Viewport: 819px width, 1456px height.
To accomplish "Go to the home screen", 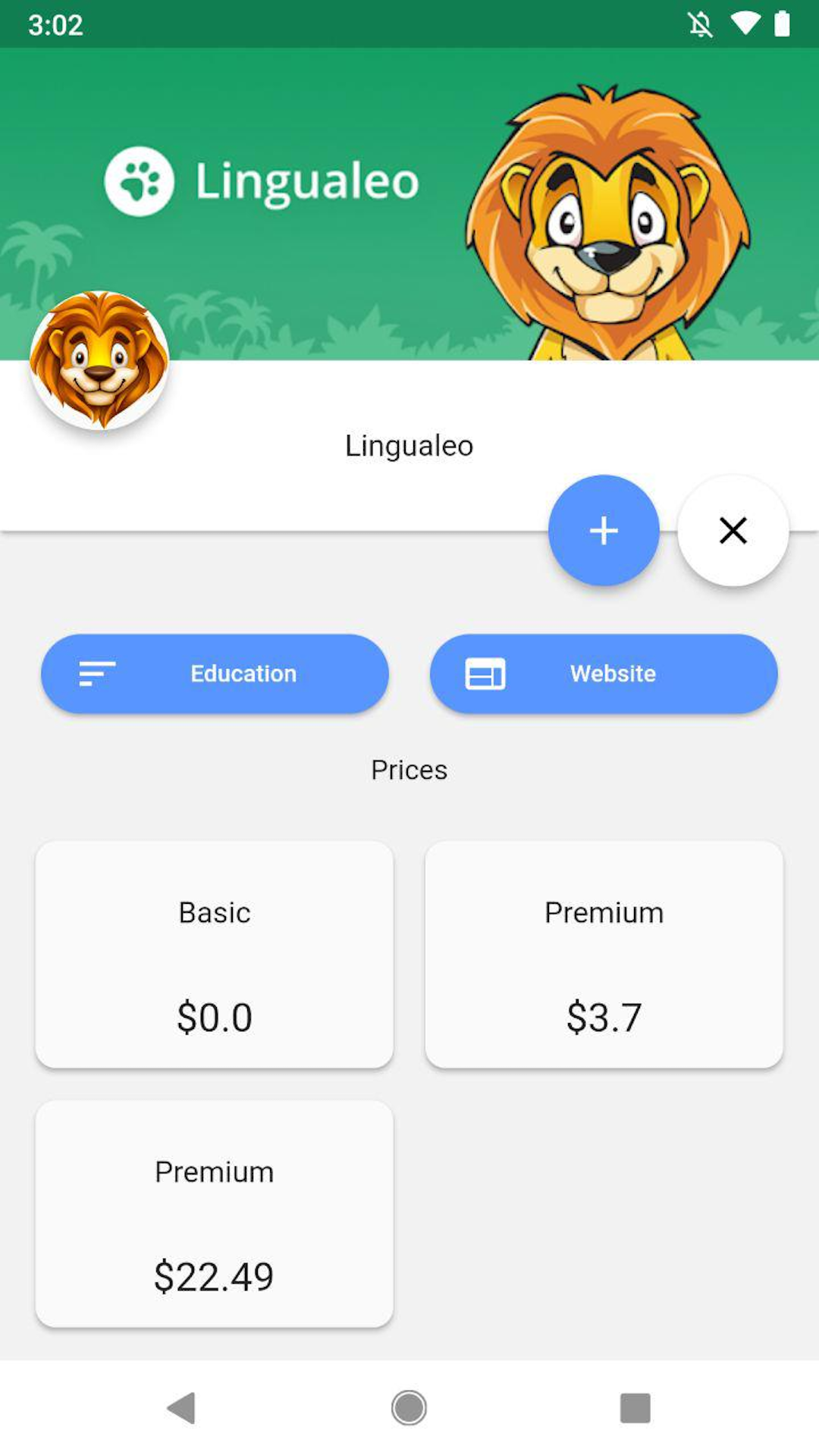I will pyautogui.click(x=409, y=1407).
